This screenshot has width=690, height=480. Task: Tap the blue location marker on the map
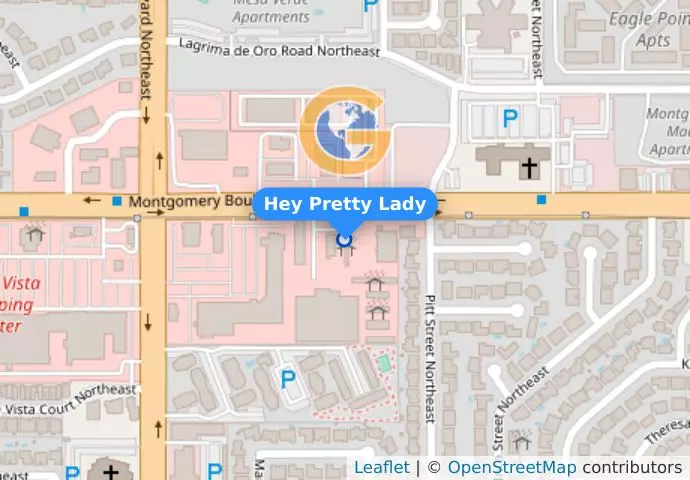(x=345, y=239)
